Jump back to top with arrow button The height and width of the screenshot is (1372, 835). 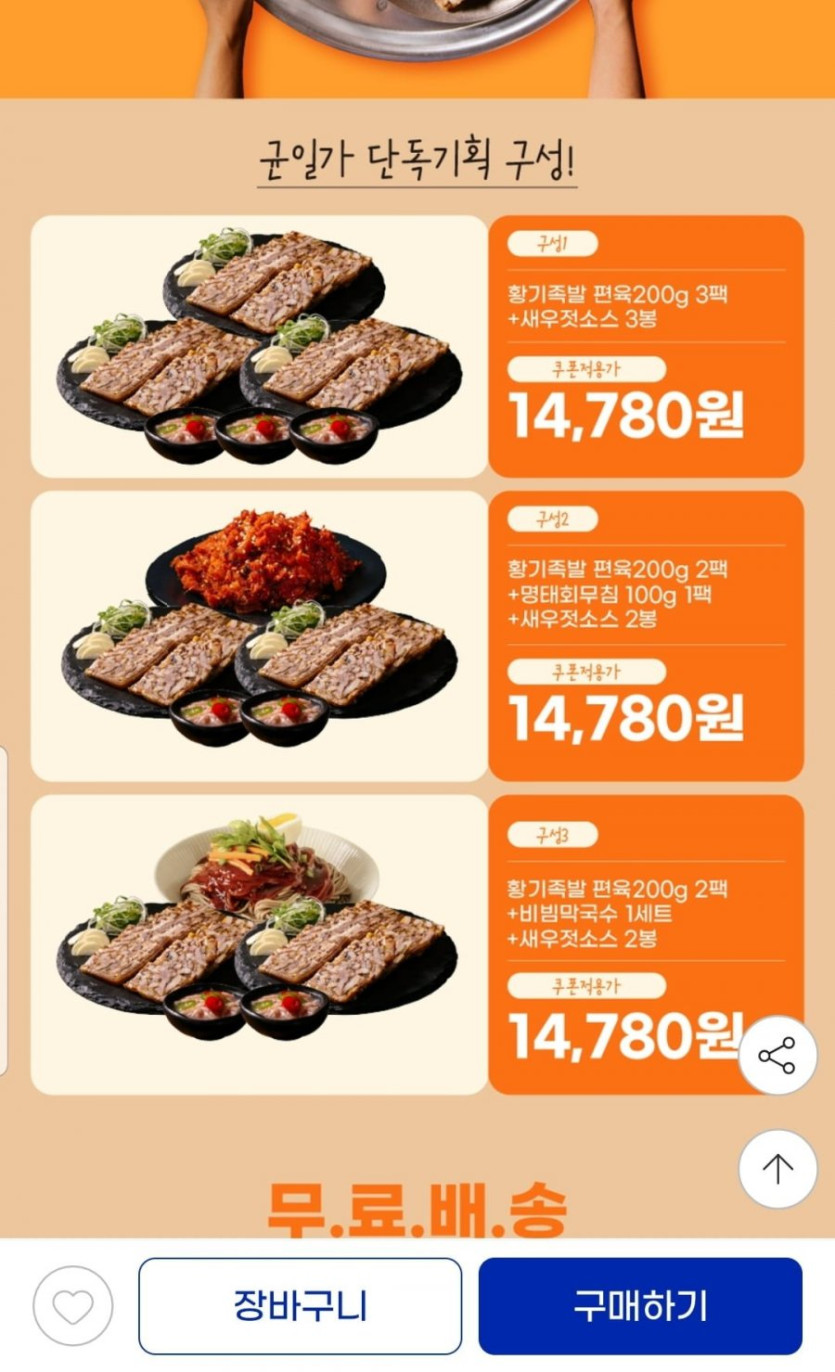pyautogui.click(x=777, y=1168)
